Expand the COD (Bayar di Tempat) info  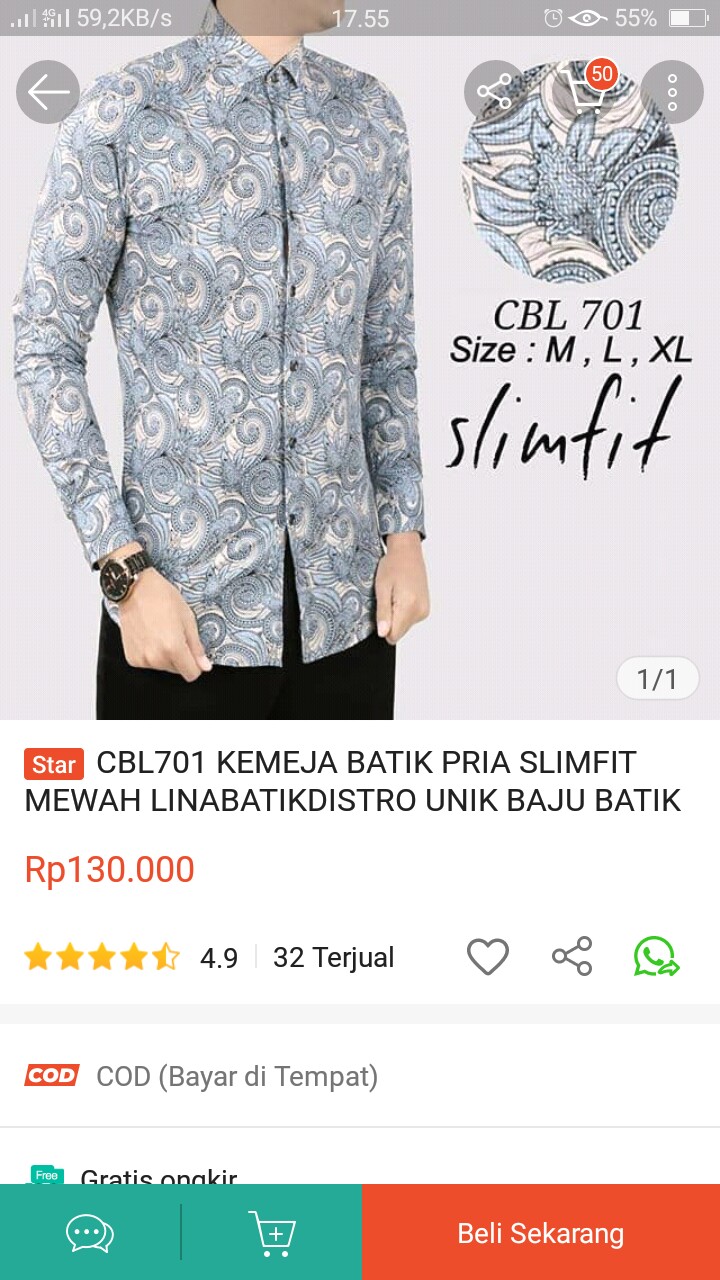(x=237, y=1076)
